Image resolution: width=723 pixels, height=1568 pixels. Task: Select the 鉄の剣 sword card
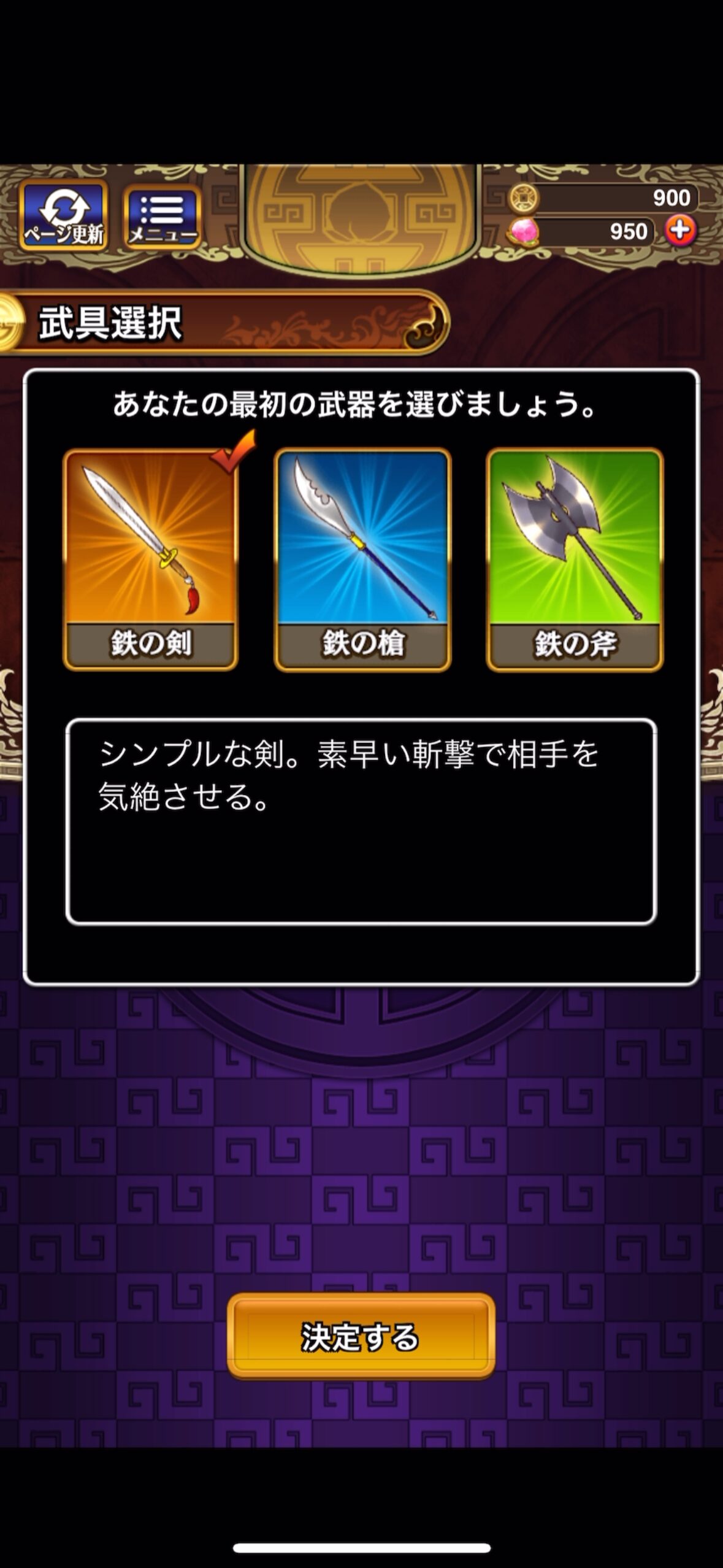(x=150, y=559)
